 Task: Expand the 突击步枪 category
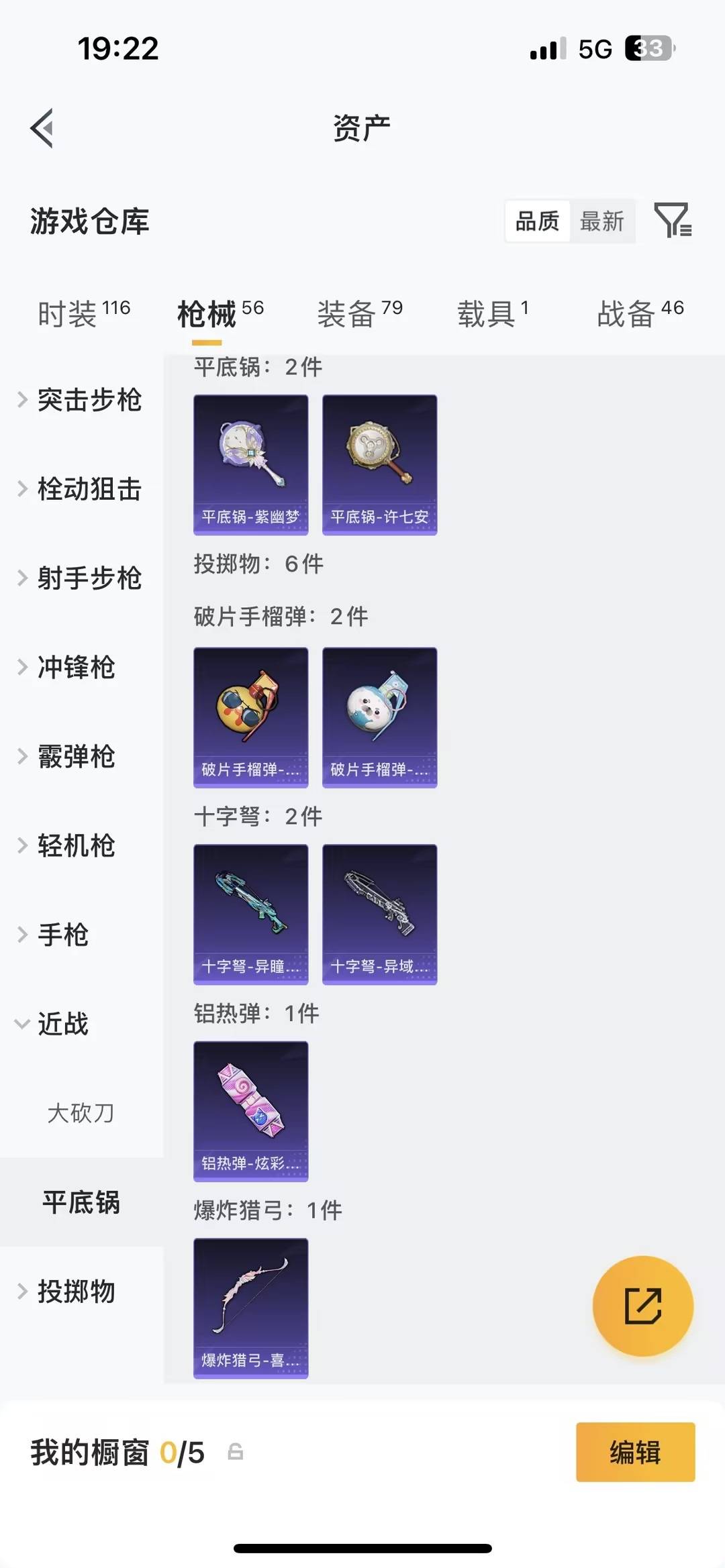pyautogui.click(x=89, y=401)
